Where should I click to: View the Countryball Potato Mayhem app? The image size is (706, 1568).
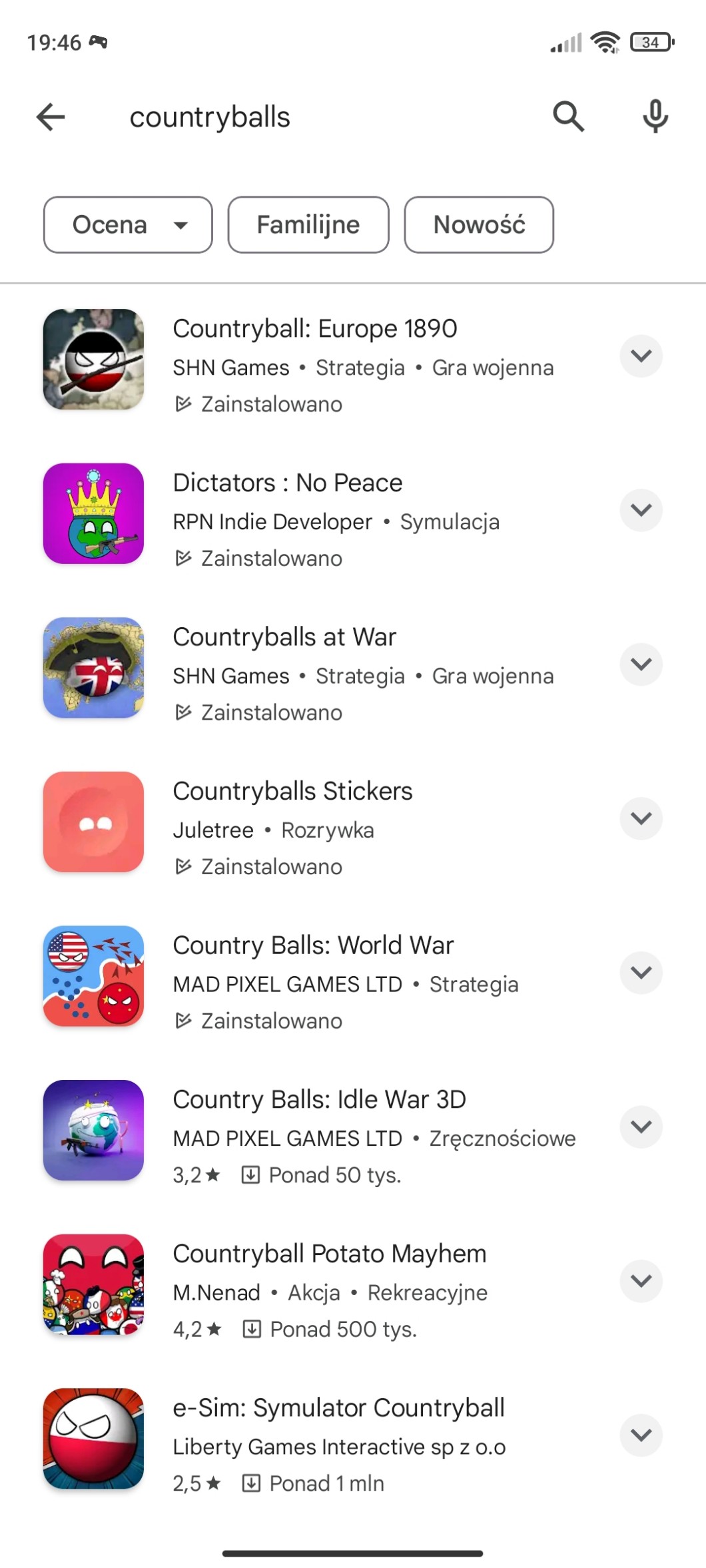(x=329, y=1254)
